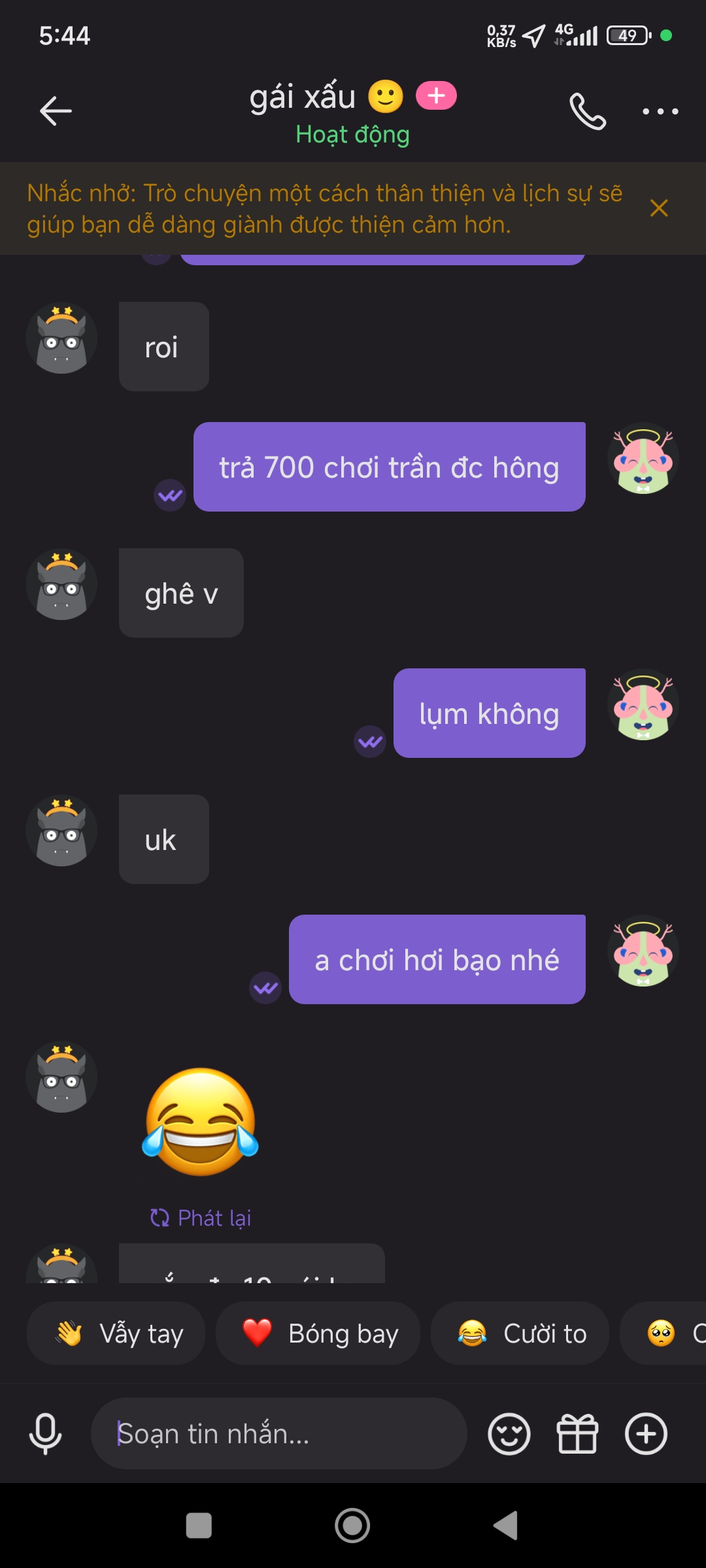Open the three-dot overflow menu
The height and width of the screenshot is (1568, 706).
pos(660,112)
